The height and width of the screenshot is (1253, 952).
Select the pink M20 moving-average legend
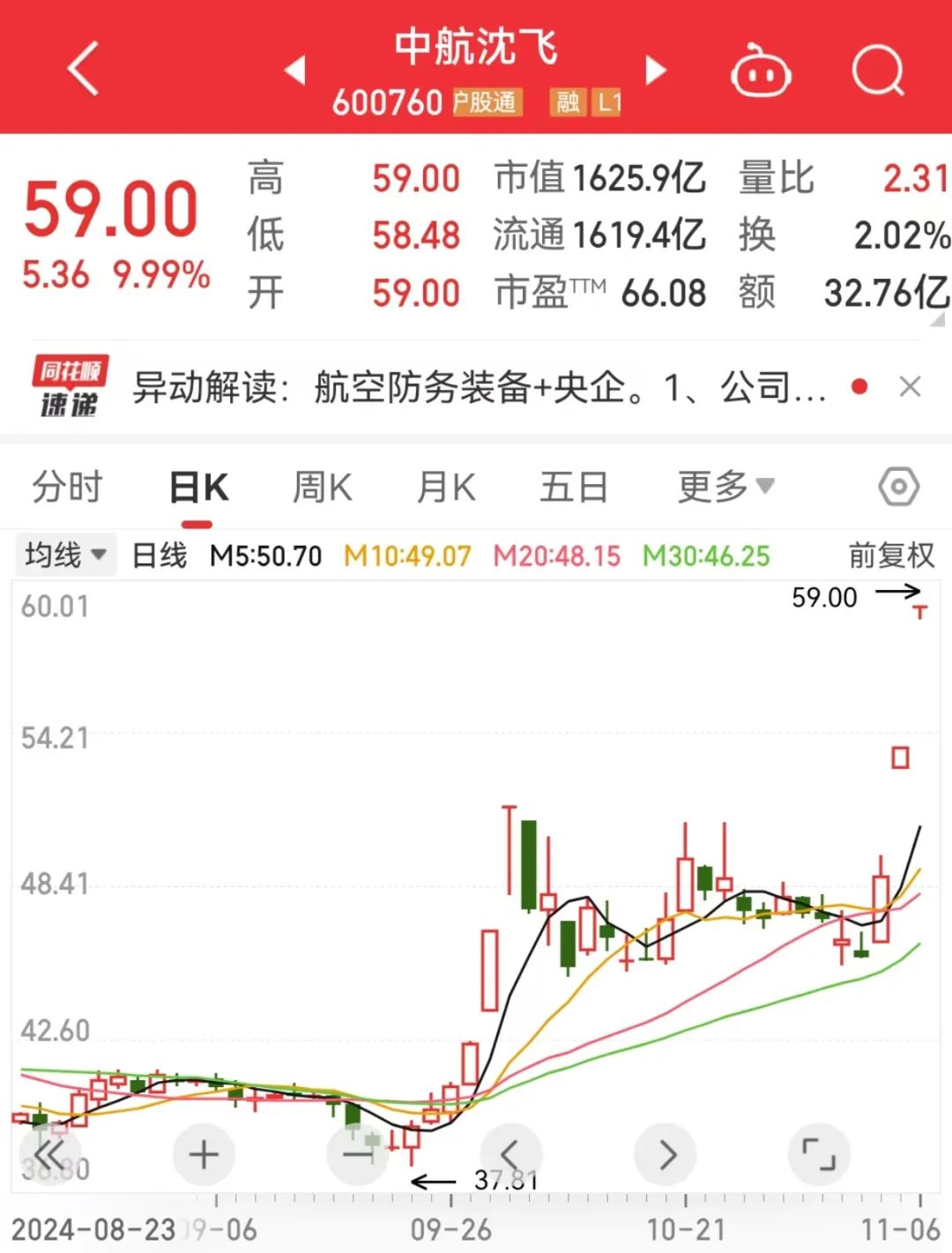click(557, 556)
